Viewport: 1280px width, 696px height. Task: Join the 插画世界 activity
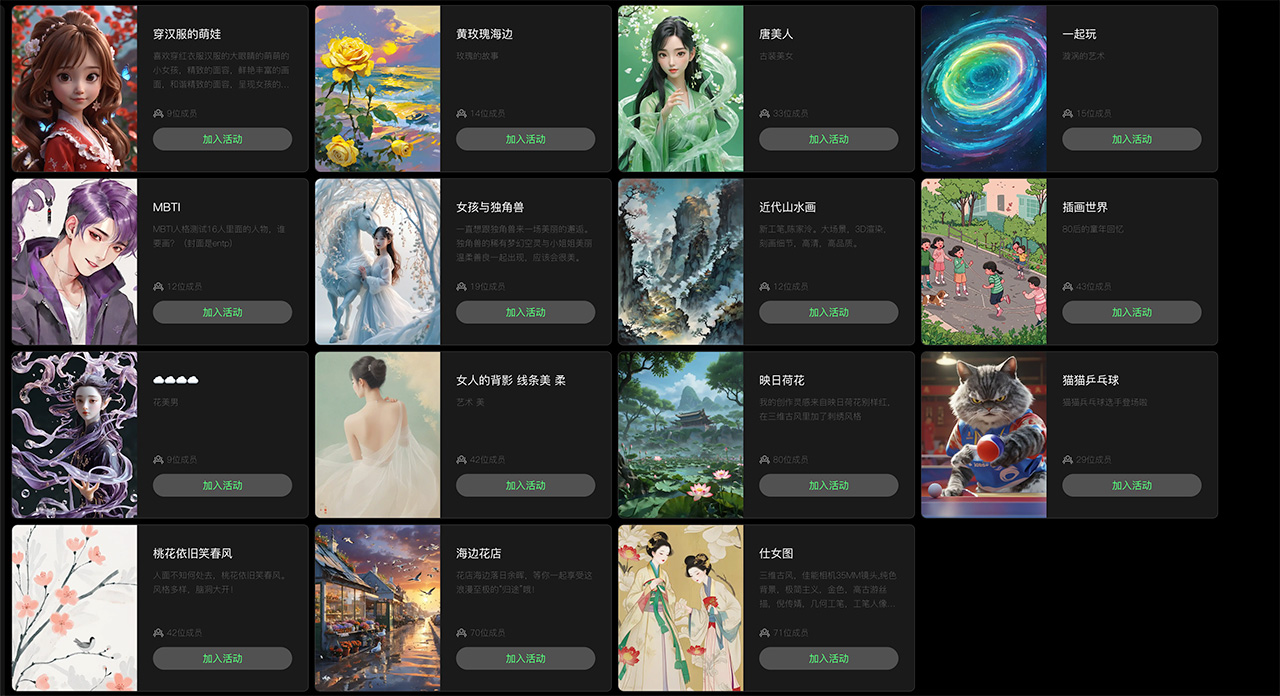[1131, 312]
